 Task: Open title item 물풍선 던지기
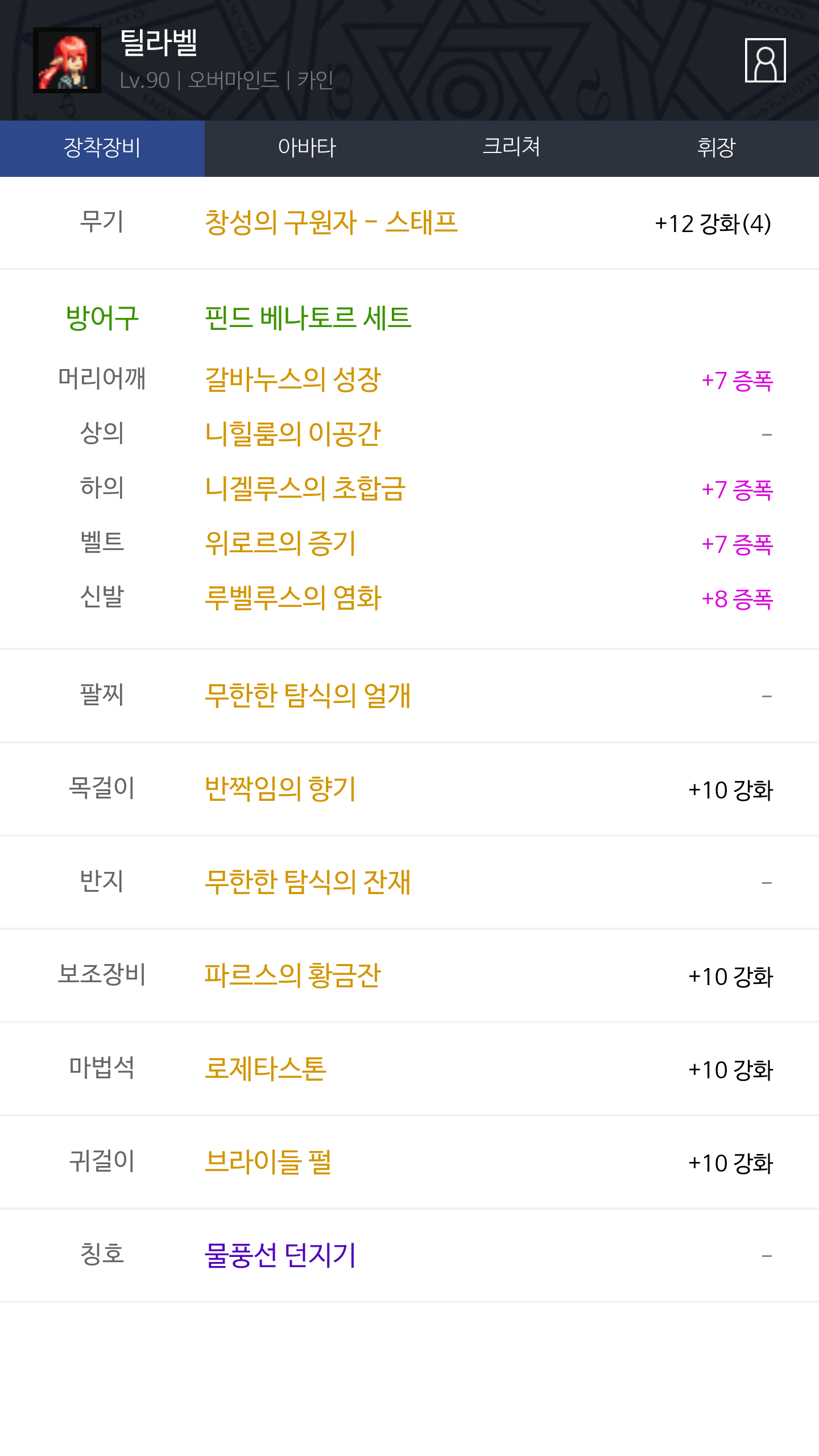[x=280, y=1255]
